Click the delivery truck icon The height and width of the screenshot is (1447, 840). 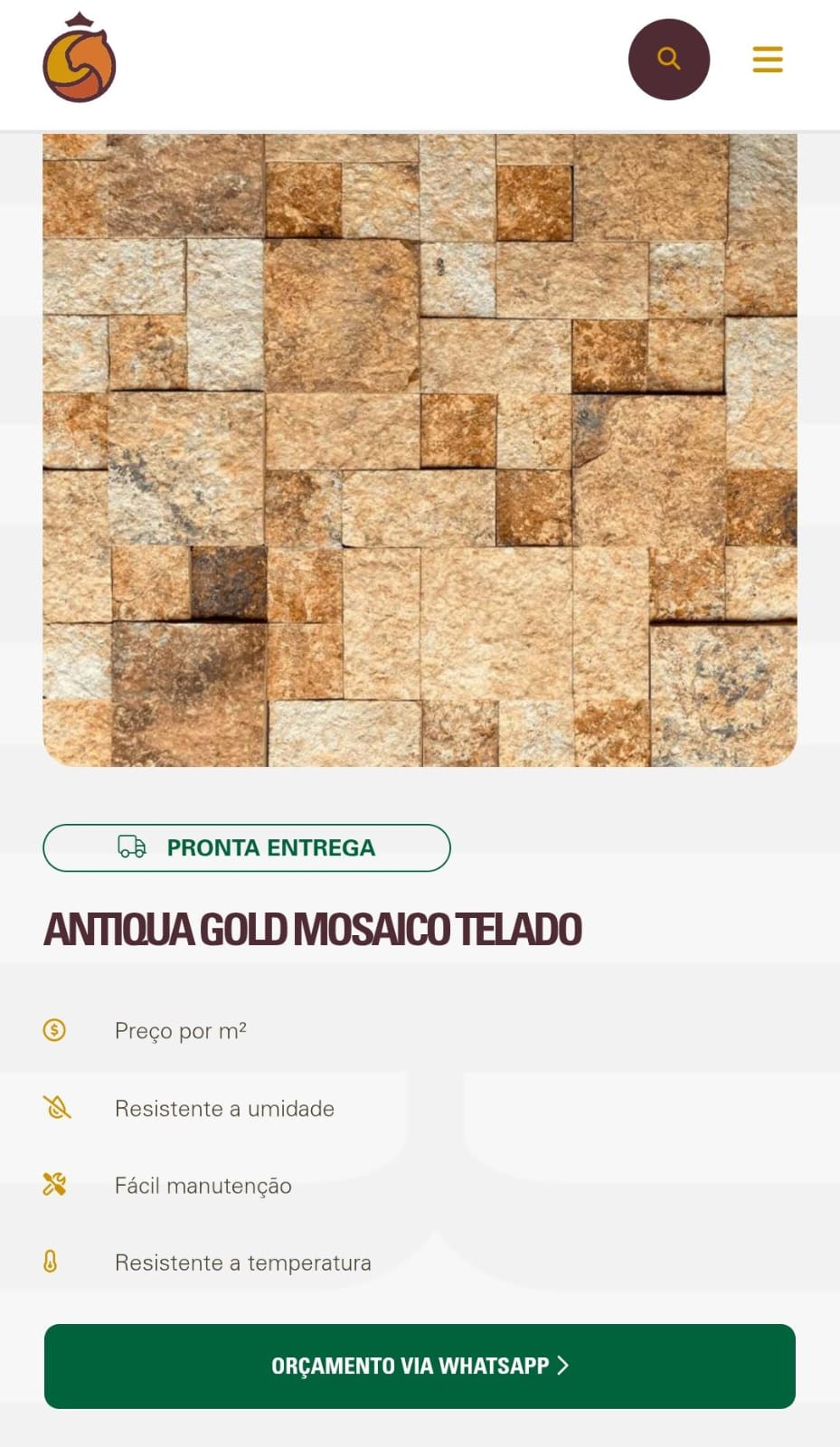coord(130,847)
